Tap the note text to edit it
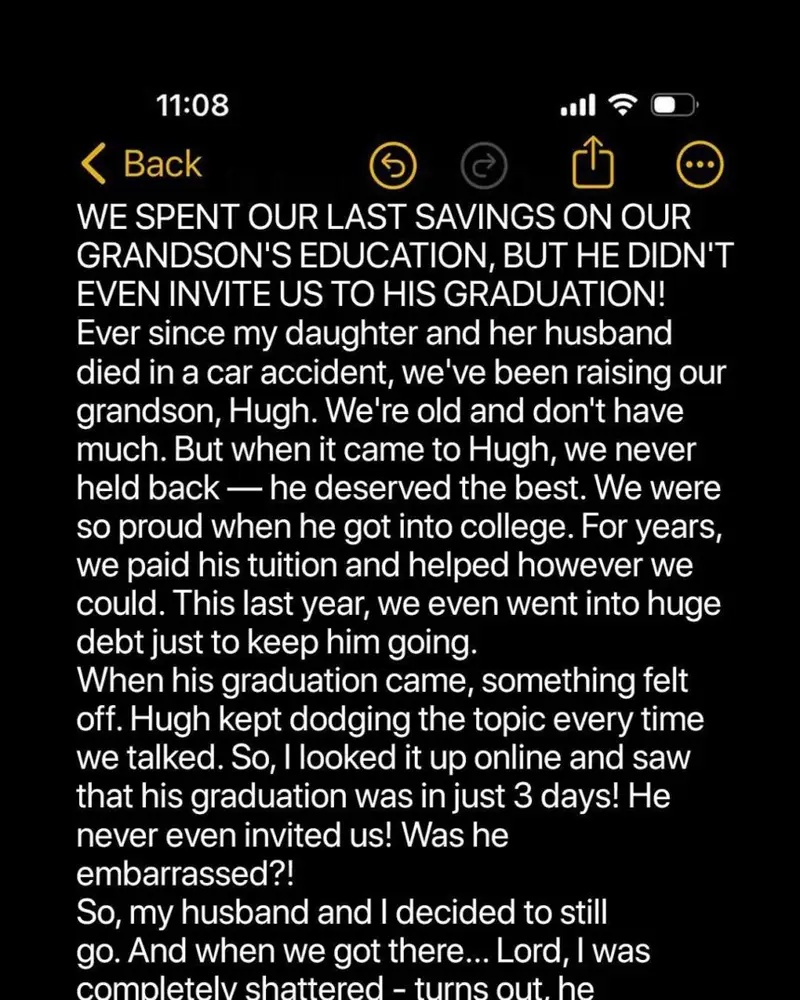 pyautogui.click(x=400, y=560)
